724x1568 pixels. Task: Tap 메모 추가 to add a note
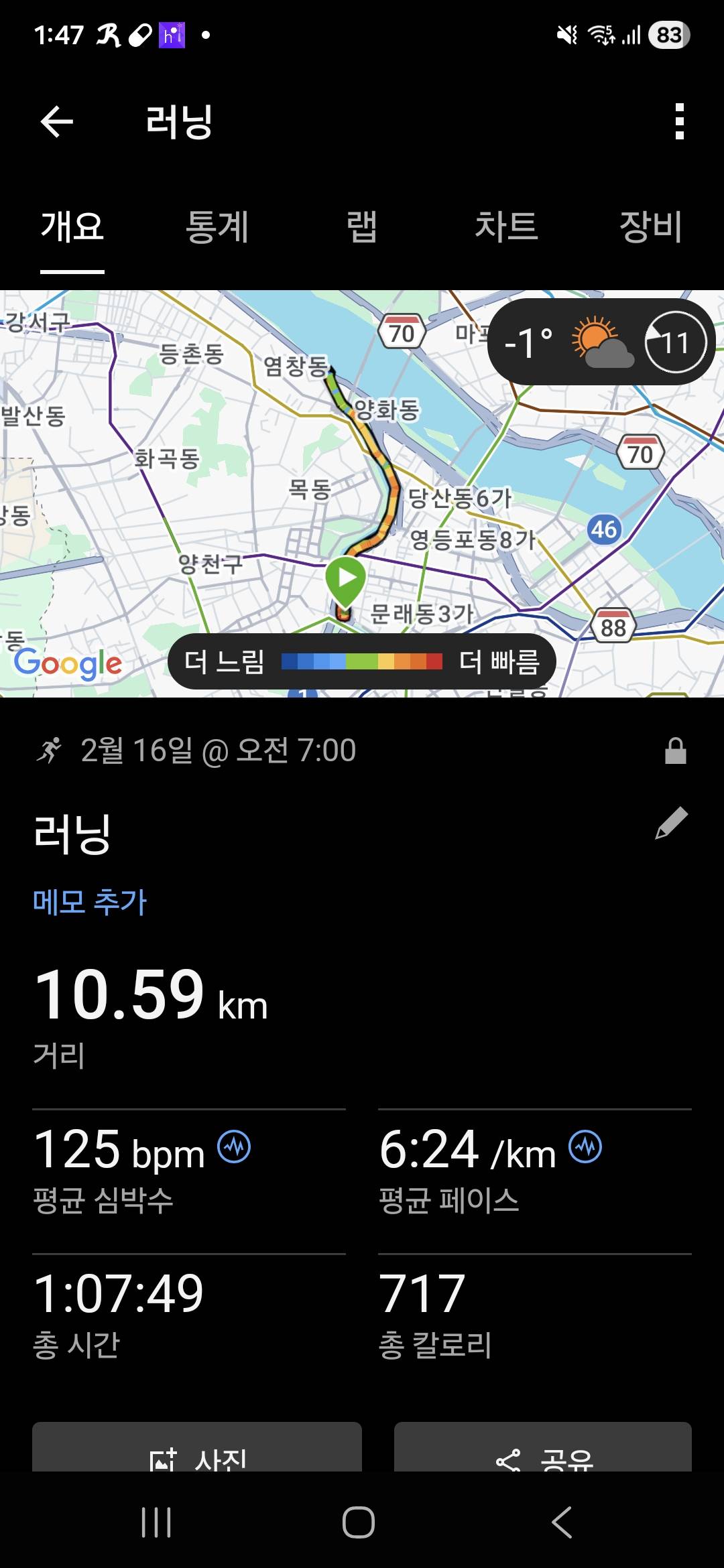(x=90, y=902)
